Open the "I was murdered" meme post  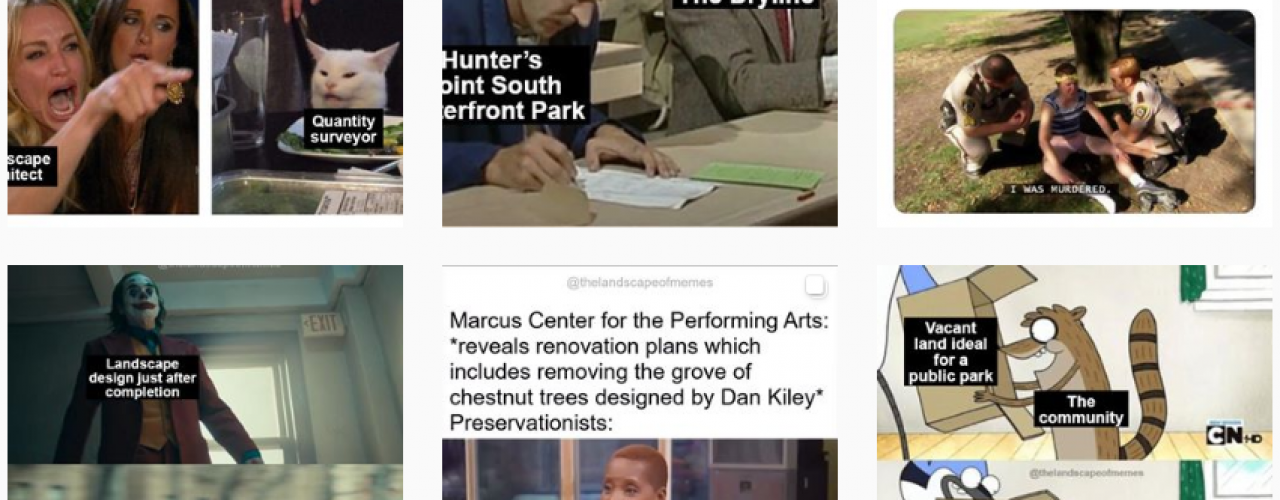[1074, 112]
